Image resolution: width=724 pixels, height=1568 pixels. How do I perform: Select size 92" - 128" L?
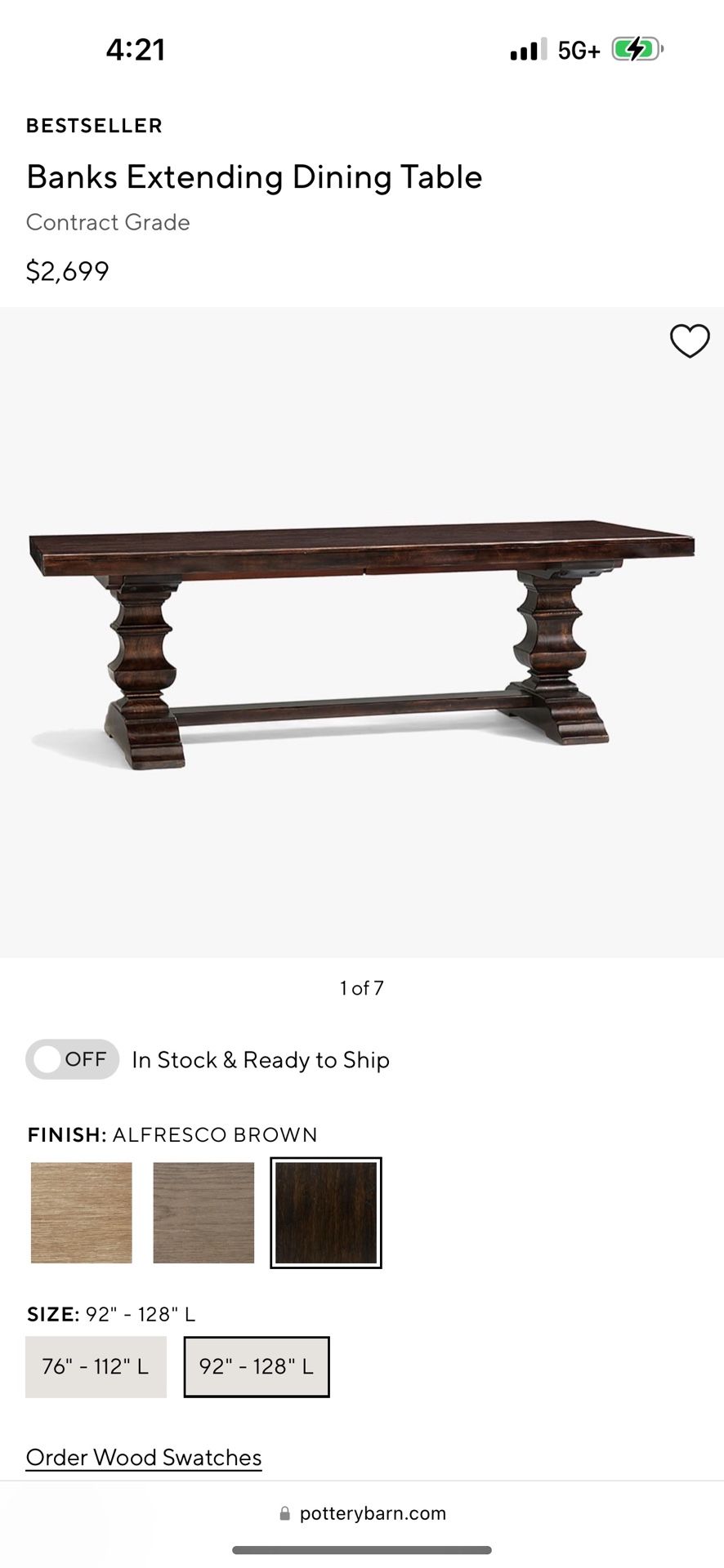click(257, 1366)
